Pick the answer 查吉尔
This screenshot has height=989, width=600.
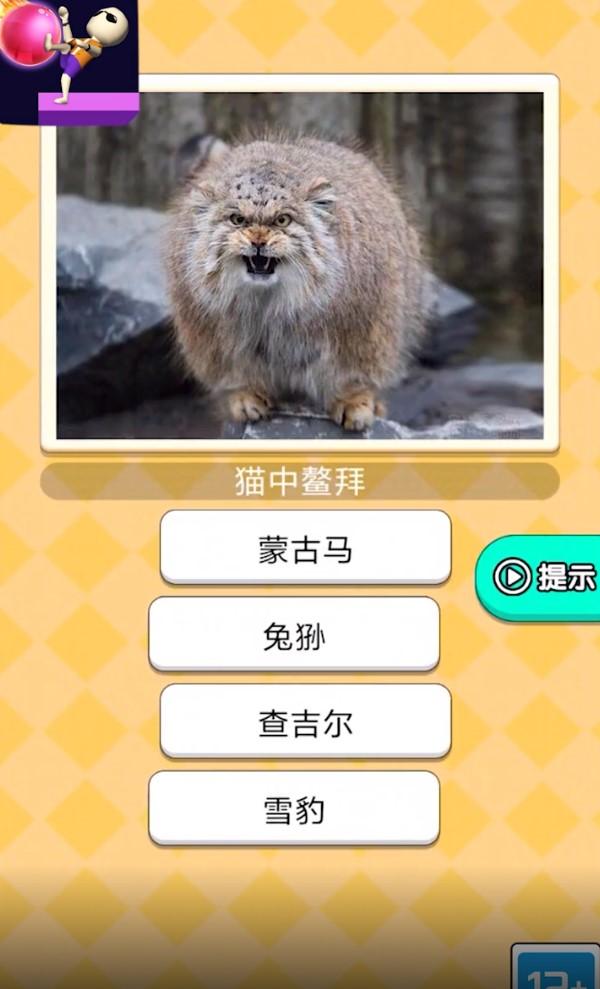(x=305, y=721)
